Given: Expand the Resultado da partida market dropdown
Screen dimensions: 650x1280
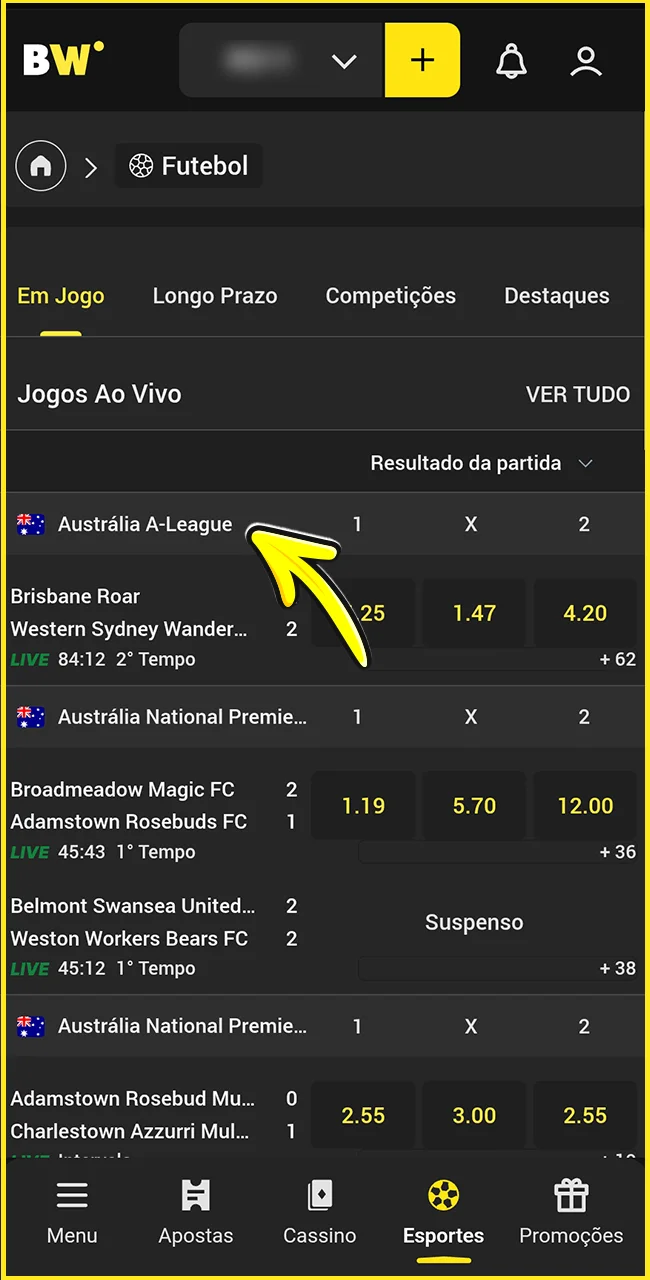Looking at the screenshot, I should coord(481,463).
